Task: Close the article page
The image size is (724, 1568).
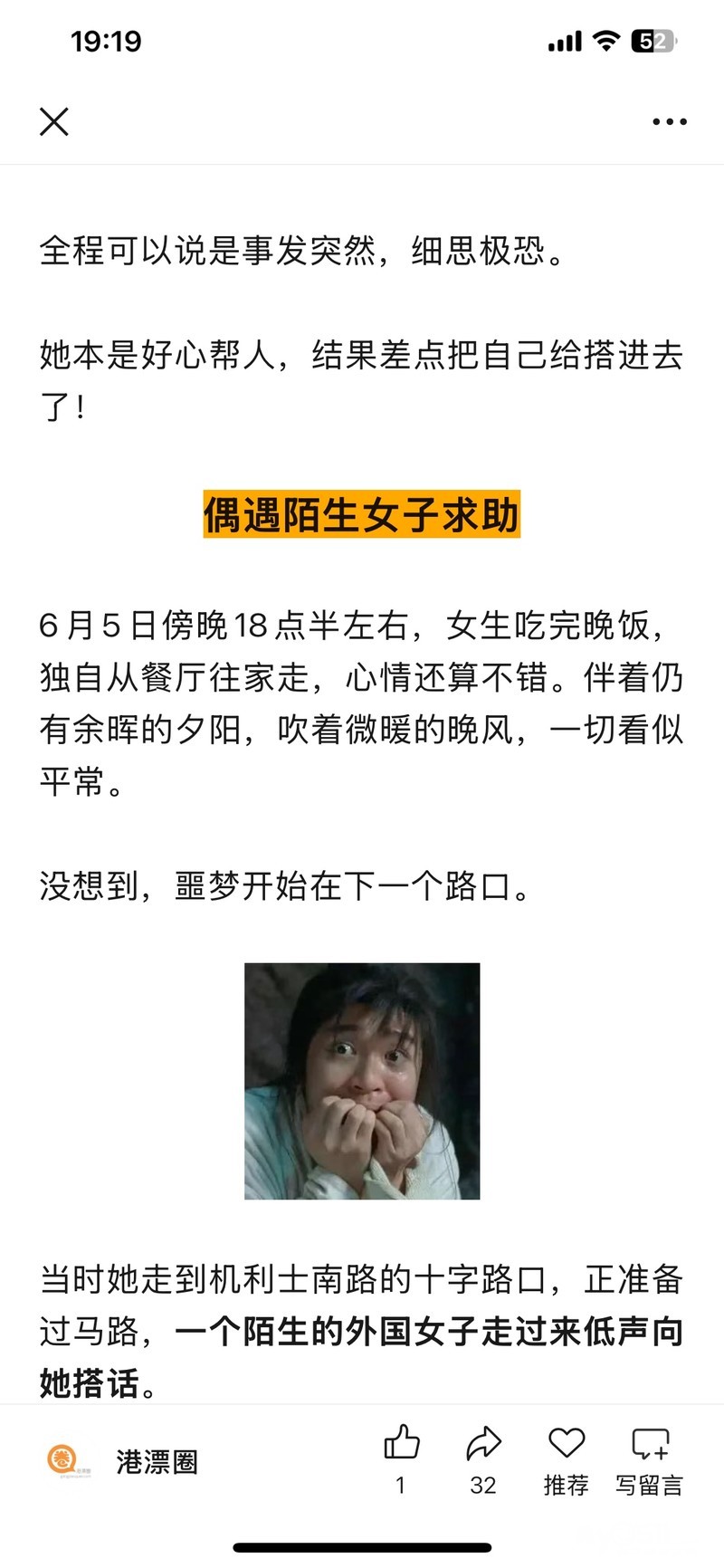Action: (x=54, y=121)
